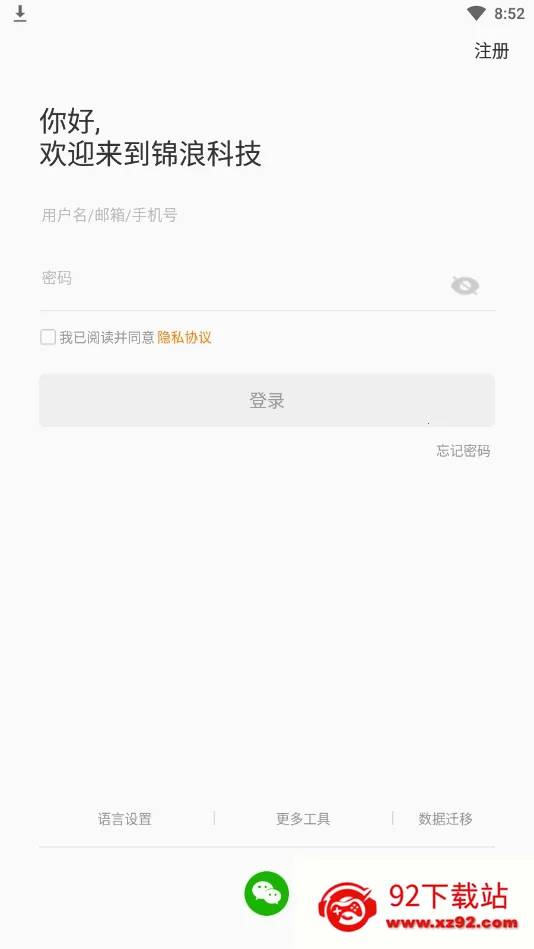Open 忘记密码 to reset password

click(463, 451)
